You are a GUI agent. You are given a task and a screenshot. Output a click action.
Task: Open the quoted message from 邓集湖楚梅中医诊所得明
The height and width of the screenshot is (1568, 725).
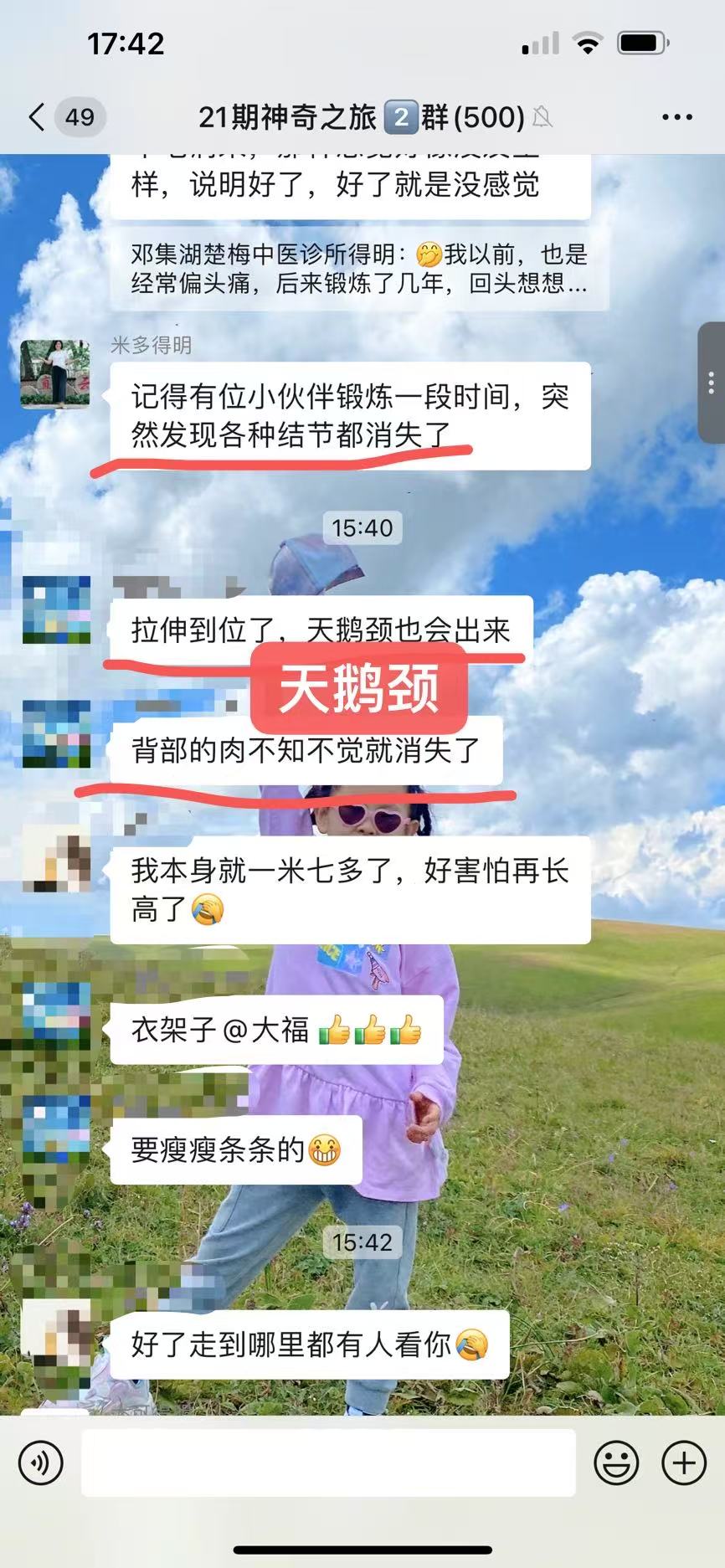358,269
